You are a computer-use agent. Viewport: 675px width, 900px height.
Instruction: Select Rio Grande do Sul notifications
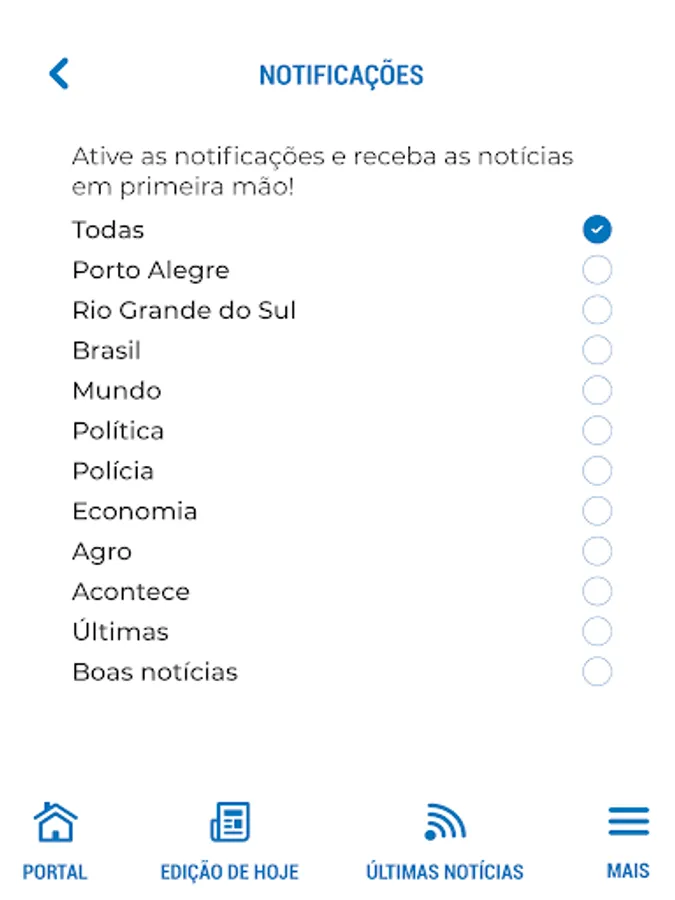pos(597,310)
